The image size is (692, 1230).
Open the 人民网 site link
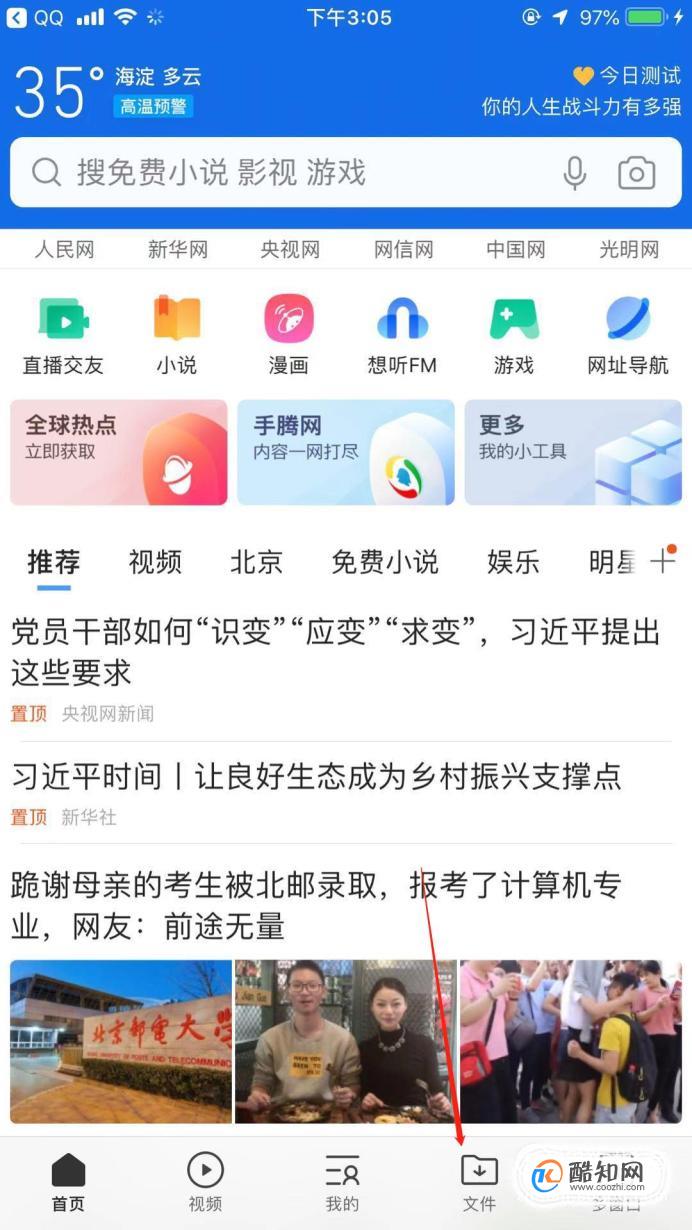64,250
